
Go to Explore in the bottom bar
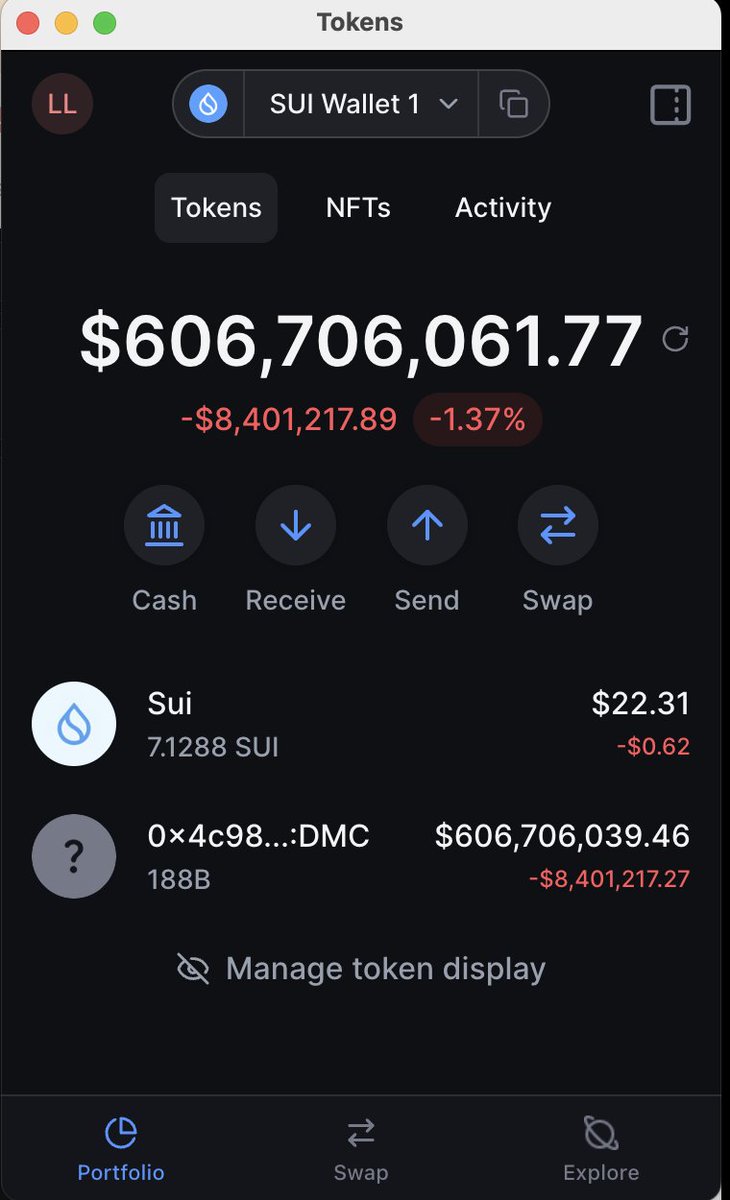coord(601,1150)
